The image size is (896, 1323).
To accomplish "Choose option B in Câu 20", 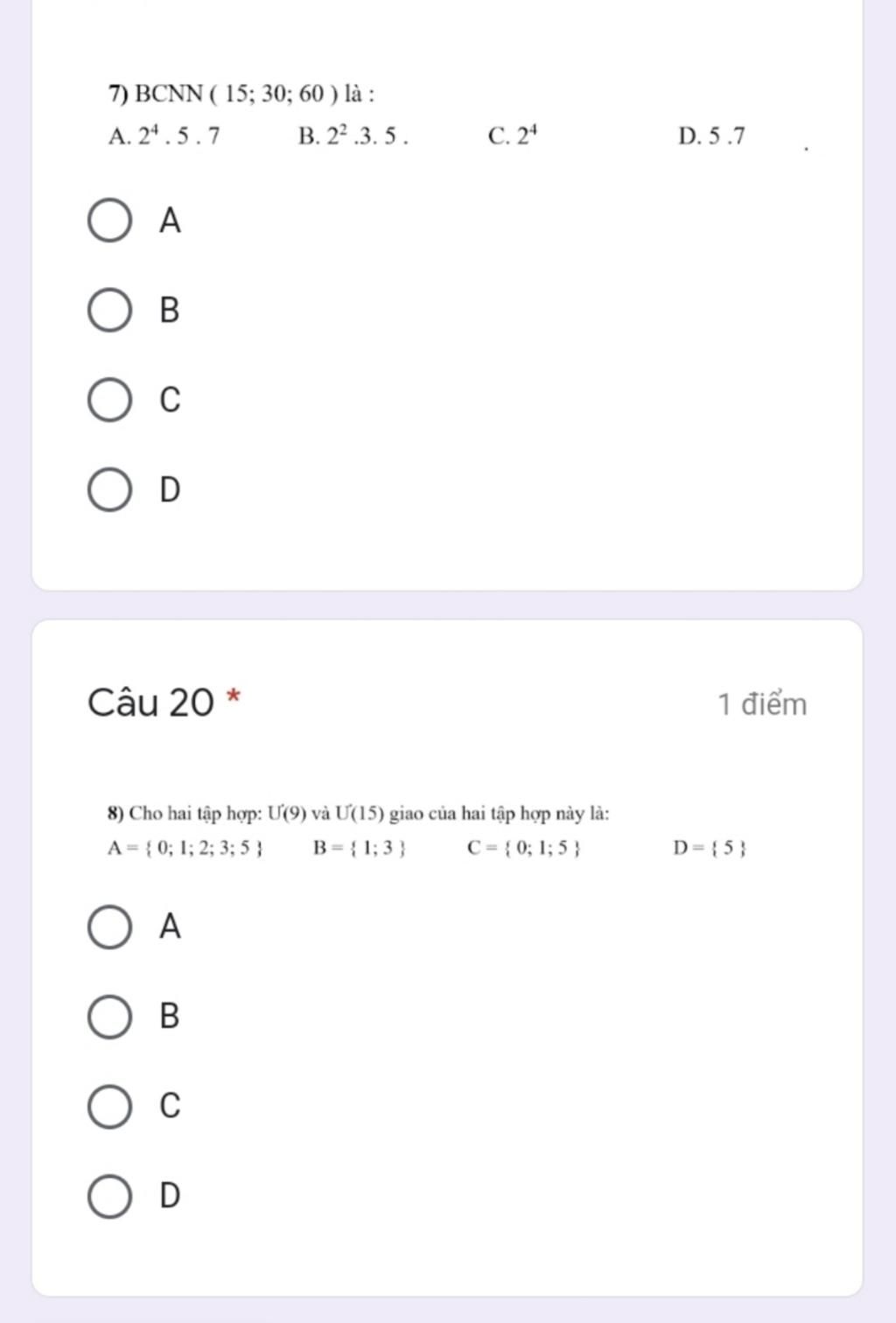I will click(110, 1017).
